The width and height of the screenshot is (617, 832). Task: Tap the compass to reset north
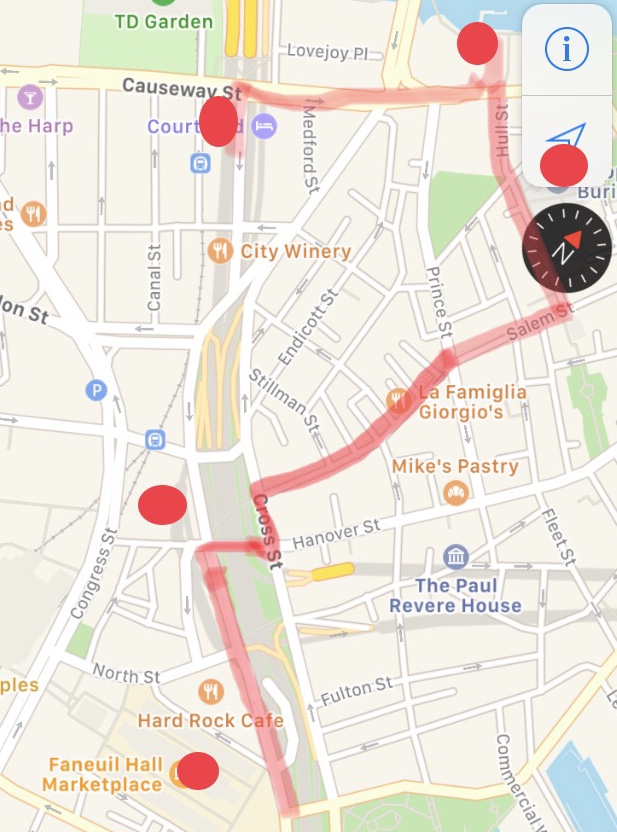pos(567,248)
